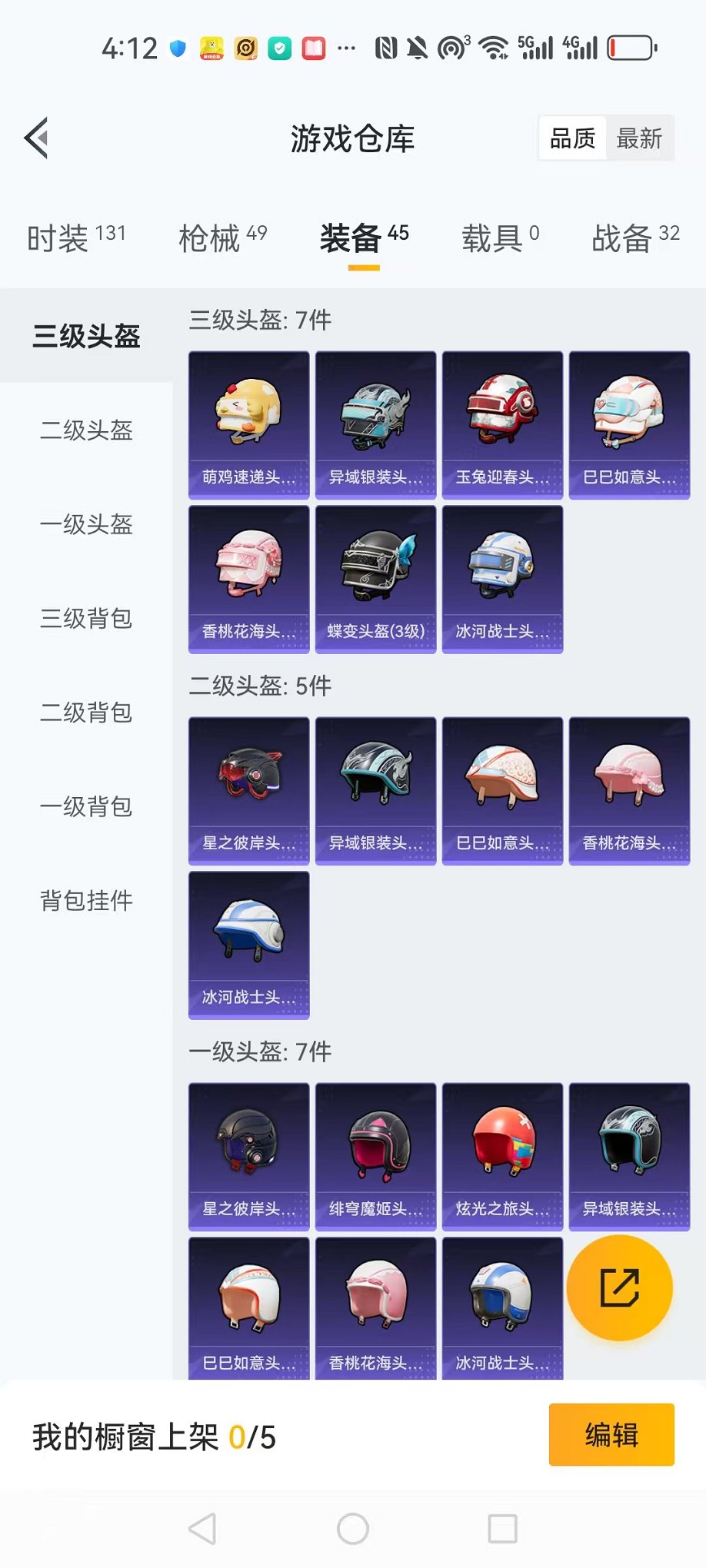This screenshot has width=706, height=1568.
Task: Open the share shortcut floating button
Action: coord(619,1287)
